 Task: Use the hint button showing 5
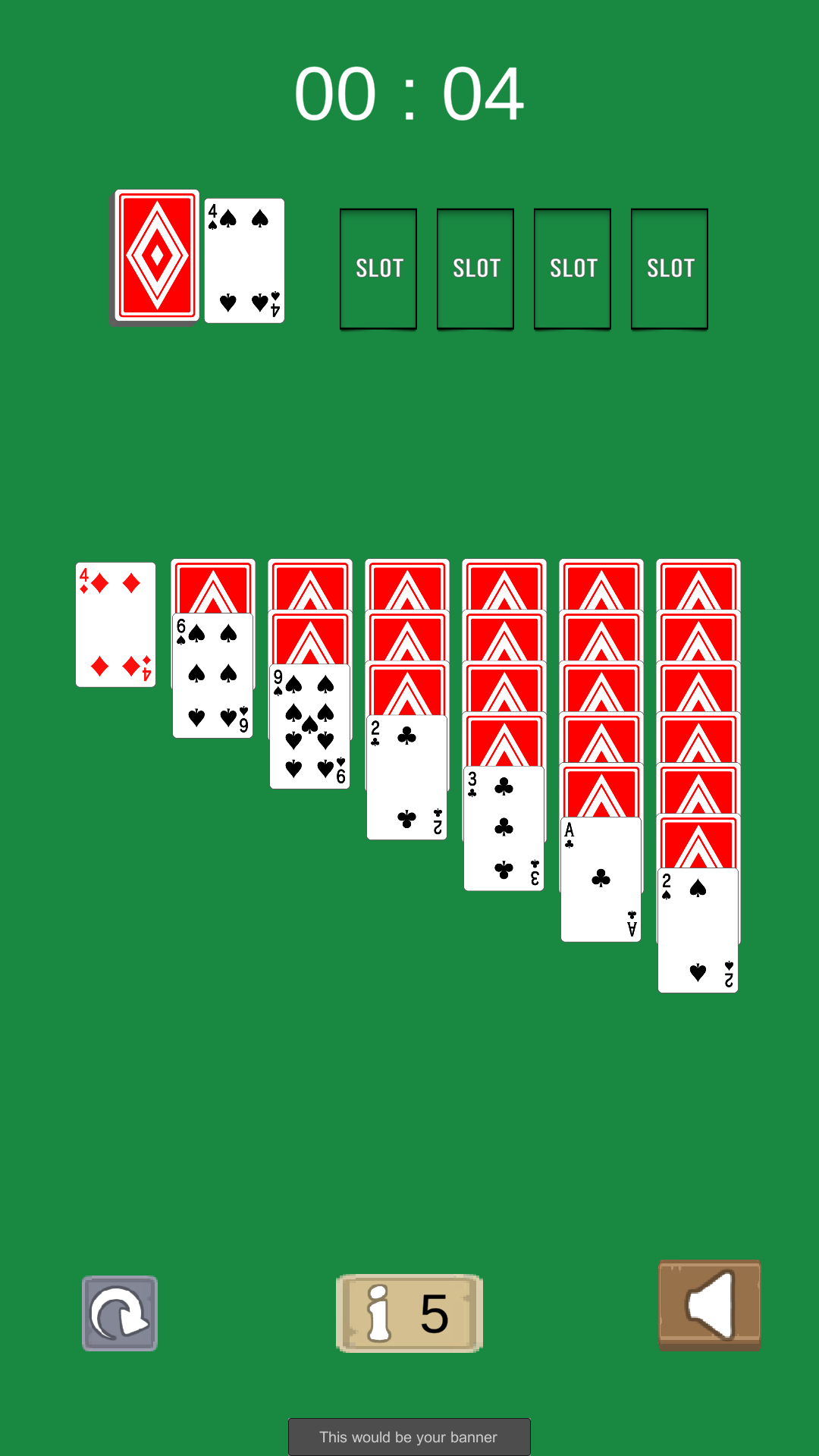[x=409, y=1313]
